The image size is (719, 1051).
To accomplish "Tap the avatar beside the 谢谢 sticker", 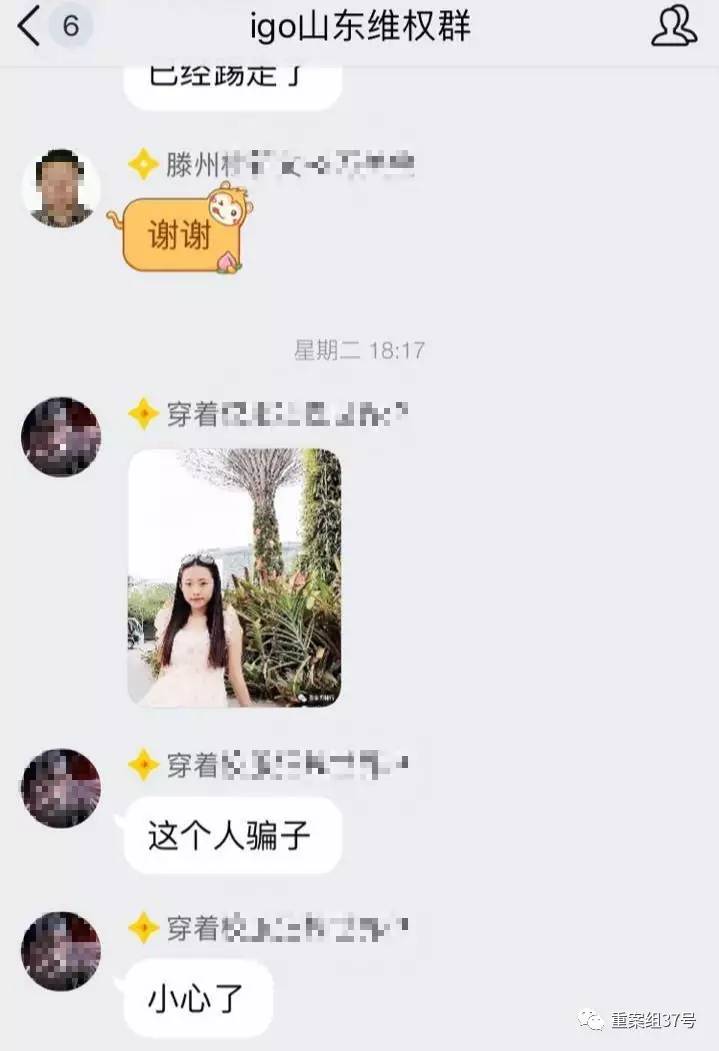I will coord(61,188).
